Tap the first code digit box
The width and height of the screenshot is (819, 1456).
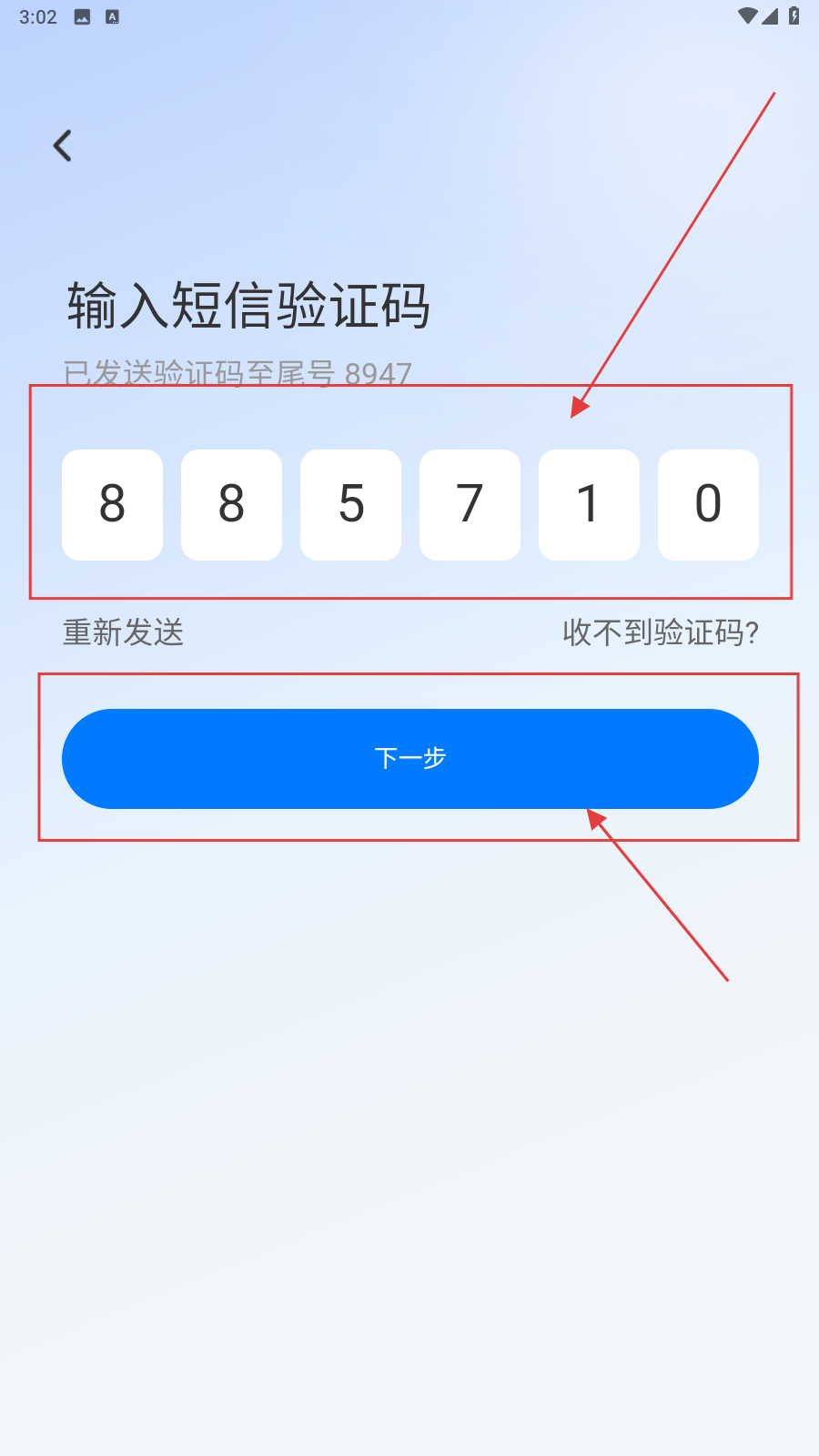[x=112, y=504]
